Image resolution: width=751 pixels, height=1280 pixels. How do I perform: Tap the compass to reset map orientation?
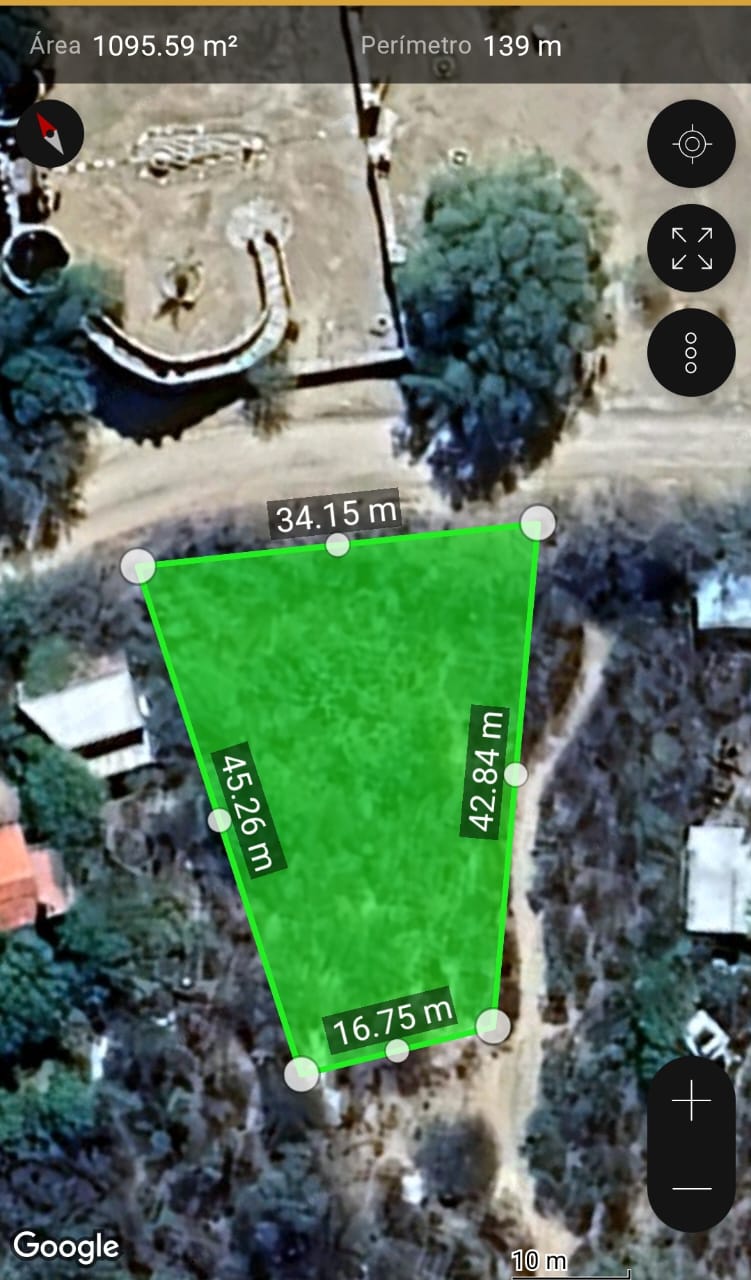click(50, 133)
